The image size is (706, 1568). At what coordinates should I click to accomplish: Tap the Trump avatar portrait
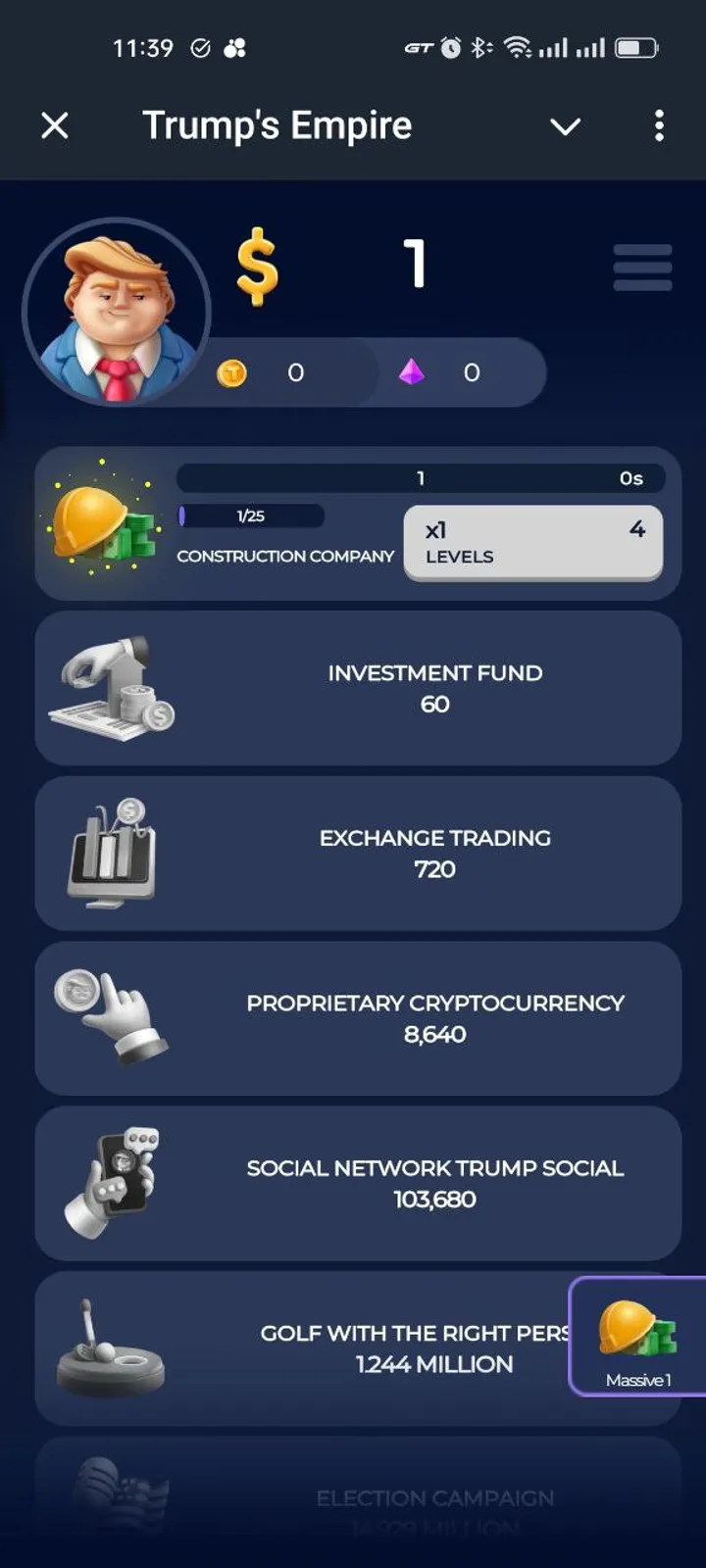pos(117,313)
